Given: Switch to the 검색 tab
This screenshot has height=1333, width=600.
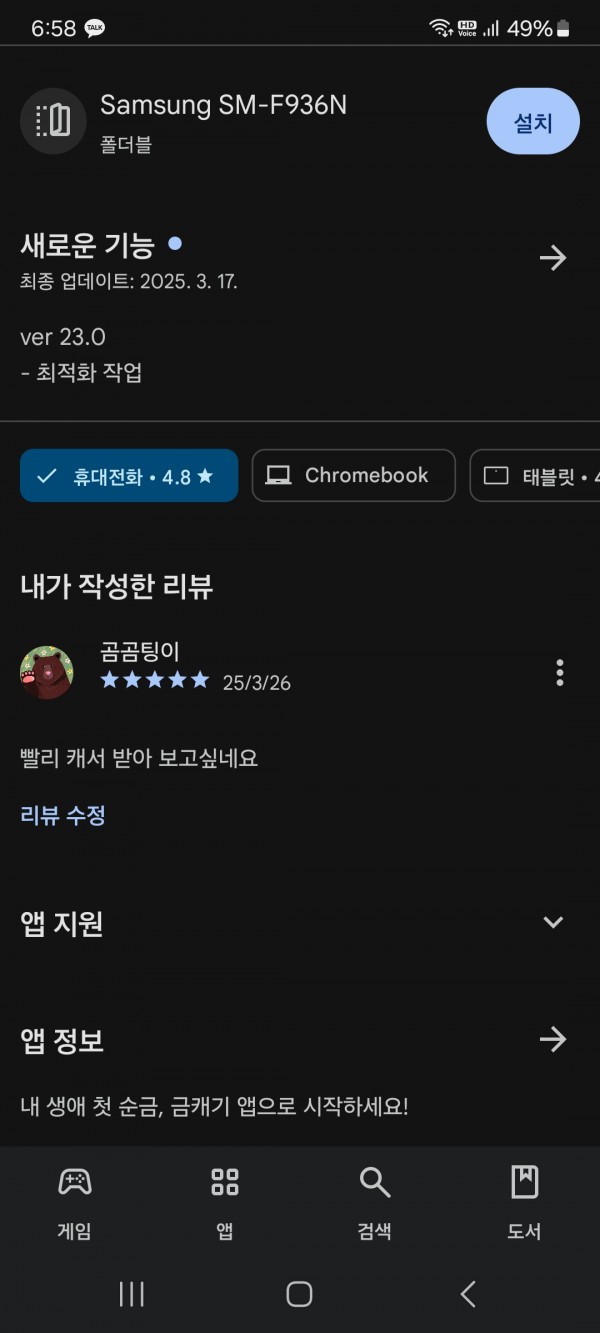Looking at the screenshot, I should coord(374,1202).
